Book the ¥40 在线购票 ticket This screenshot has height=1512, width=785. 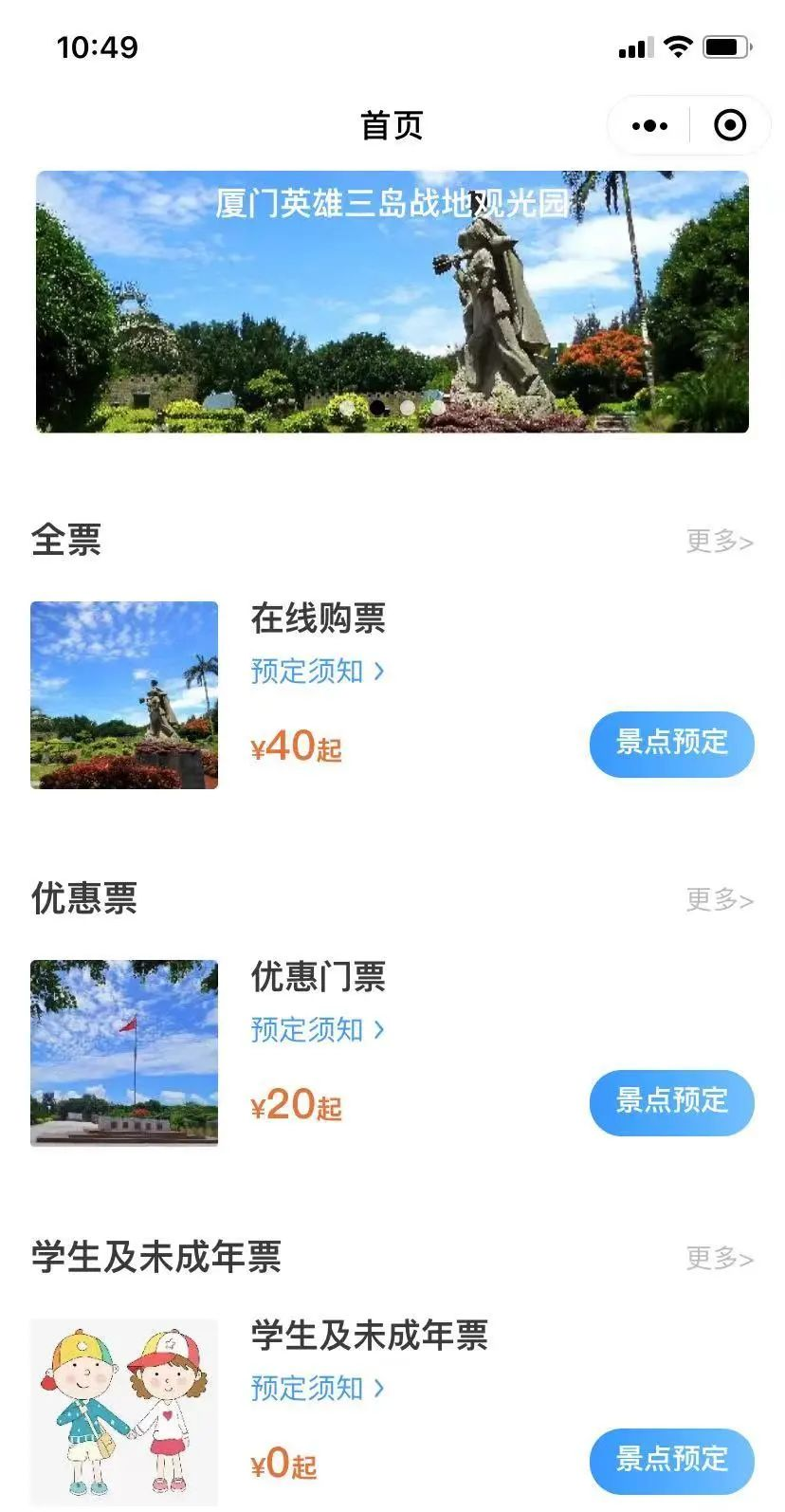tap(671, 744)
